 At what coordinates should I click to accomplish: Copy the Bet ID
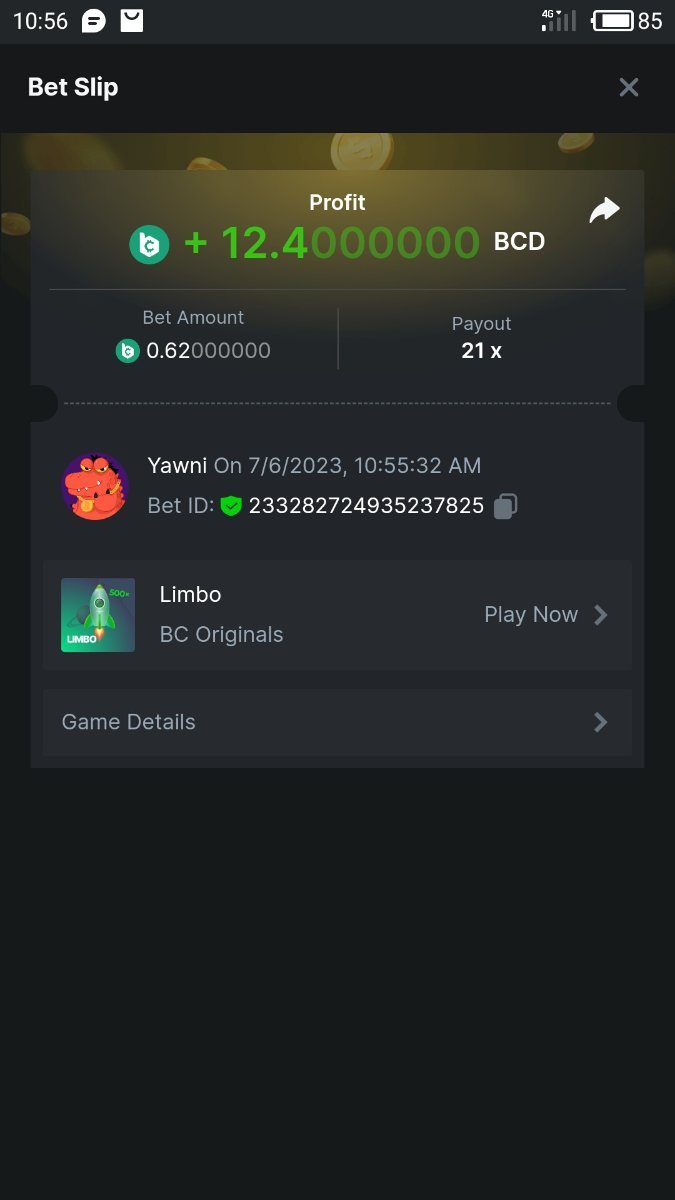point(505,506)
